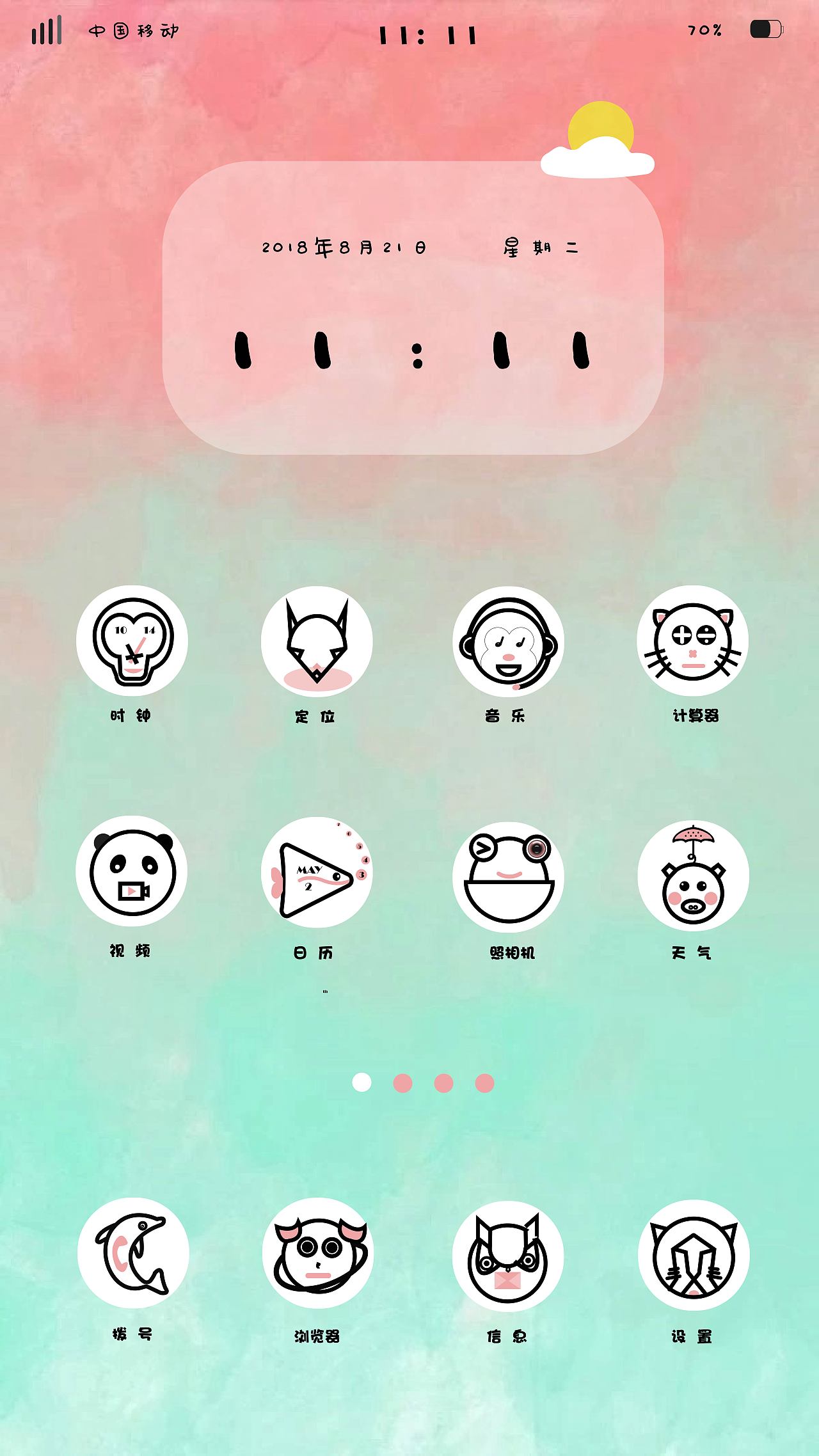Start the cat-faced Calculator app

coord(692,647)
